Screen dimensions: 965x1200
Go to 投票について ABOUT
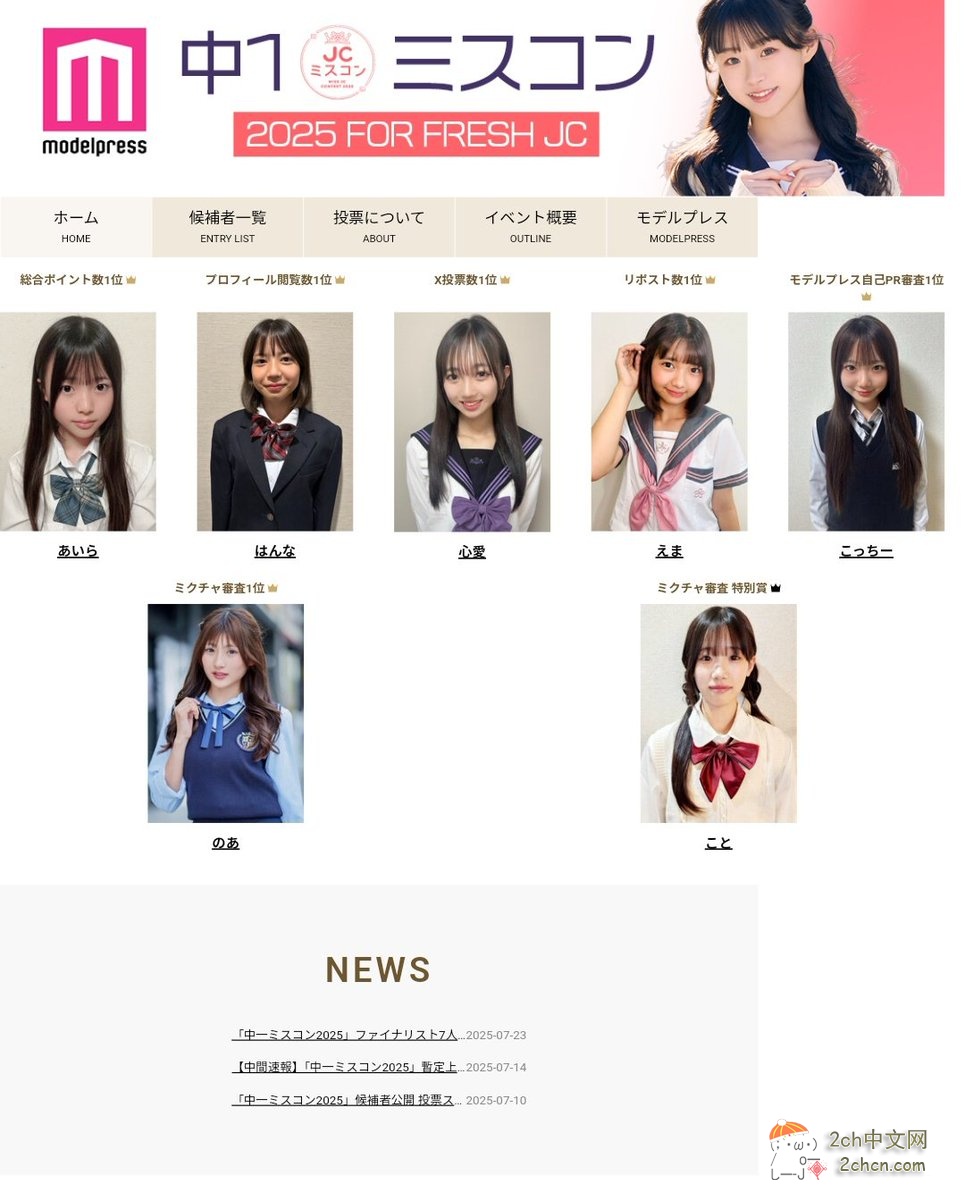(379, 227)
